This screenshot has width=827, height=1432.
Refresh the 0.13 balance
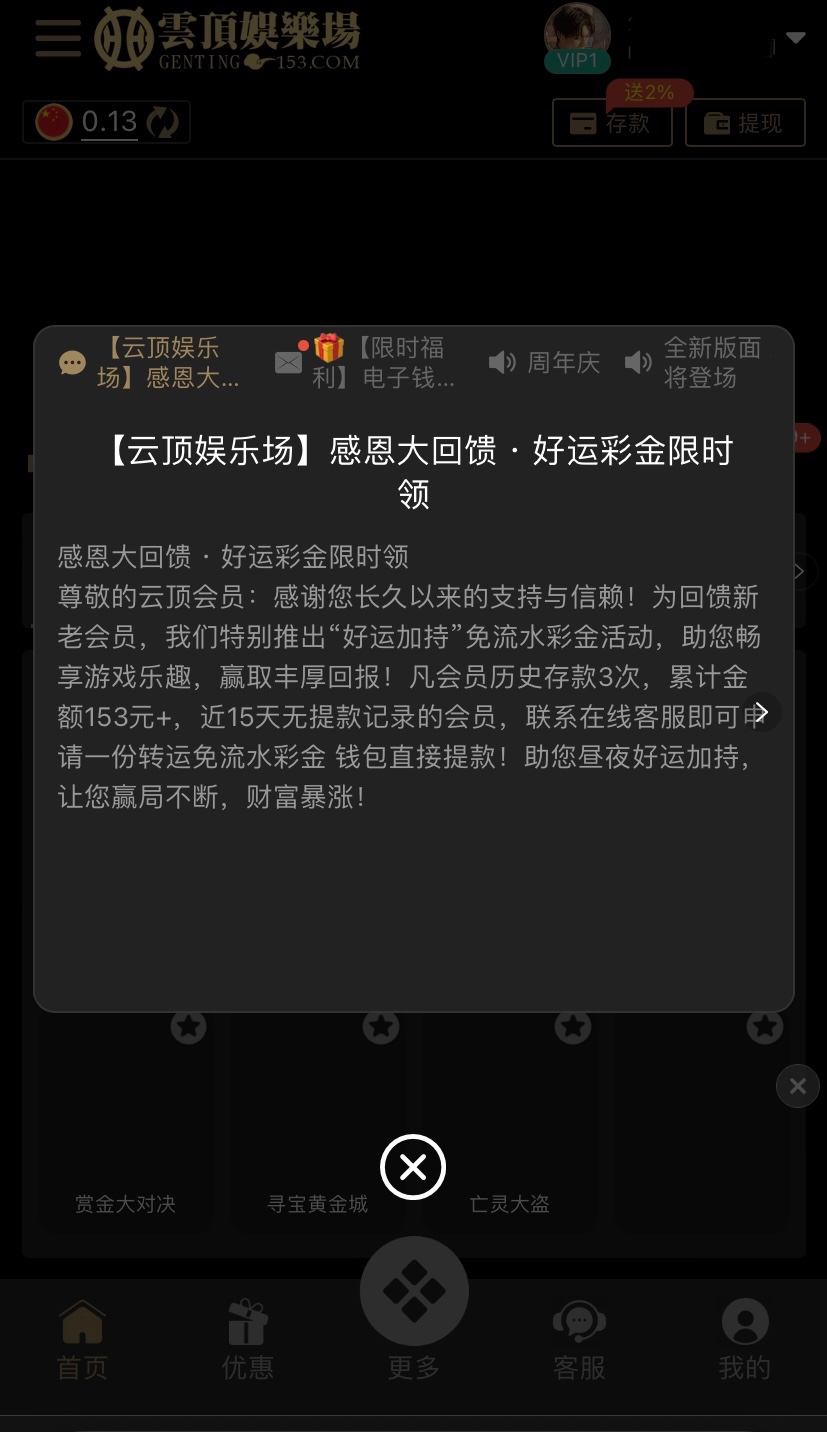click(x=162, y=123)
